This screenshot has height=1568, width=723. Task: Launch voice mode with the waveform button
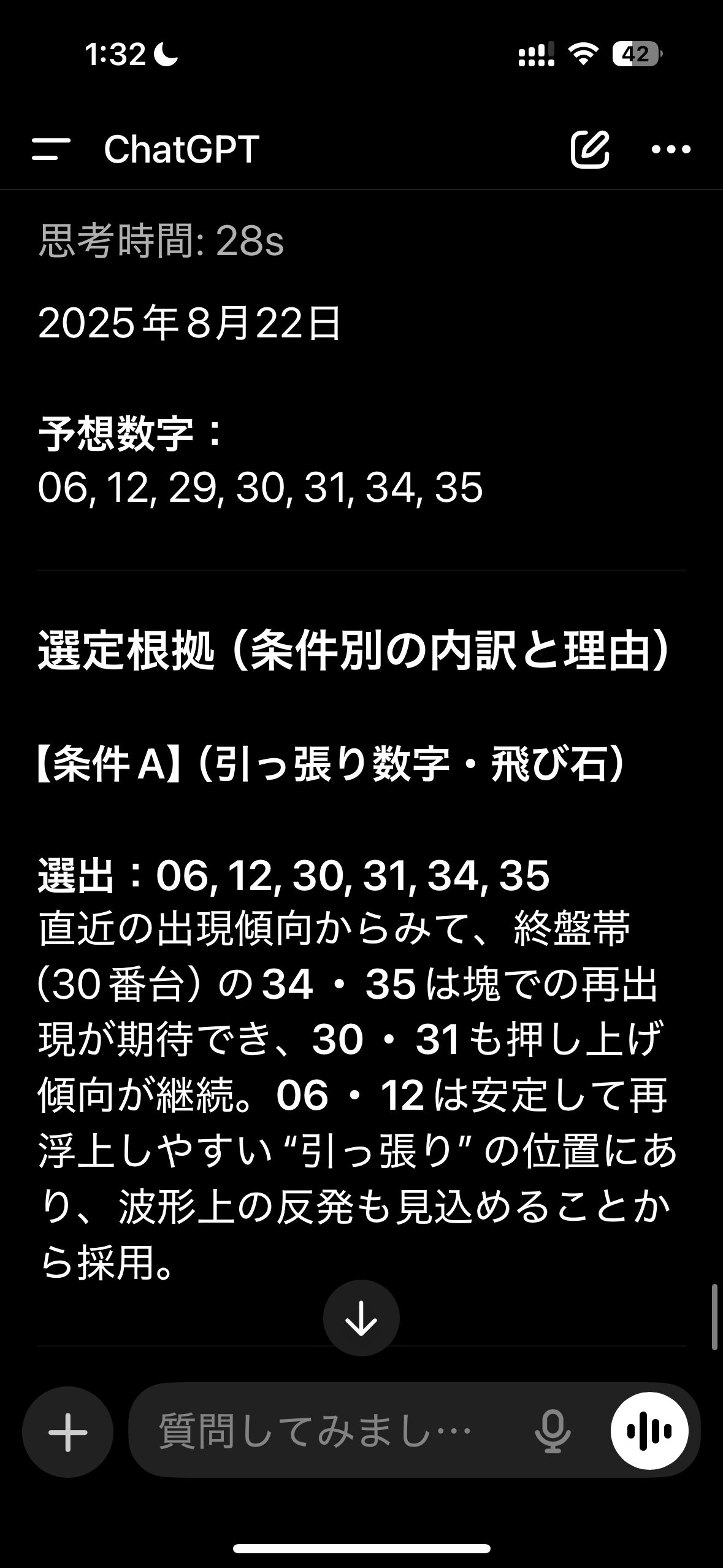pyautogui.click(x=649, y=1431)
